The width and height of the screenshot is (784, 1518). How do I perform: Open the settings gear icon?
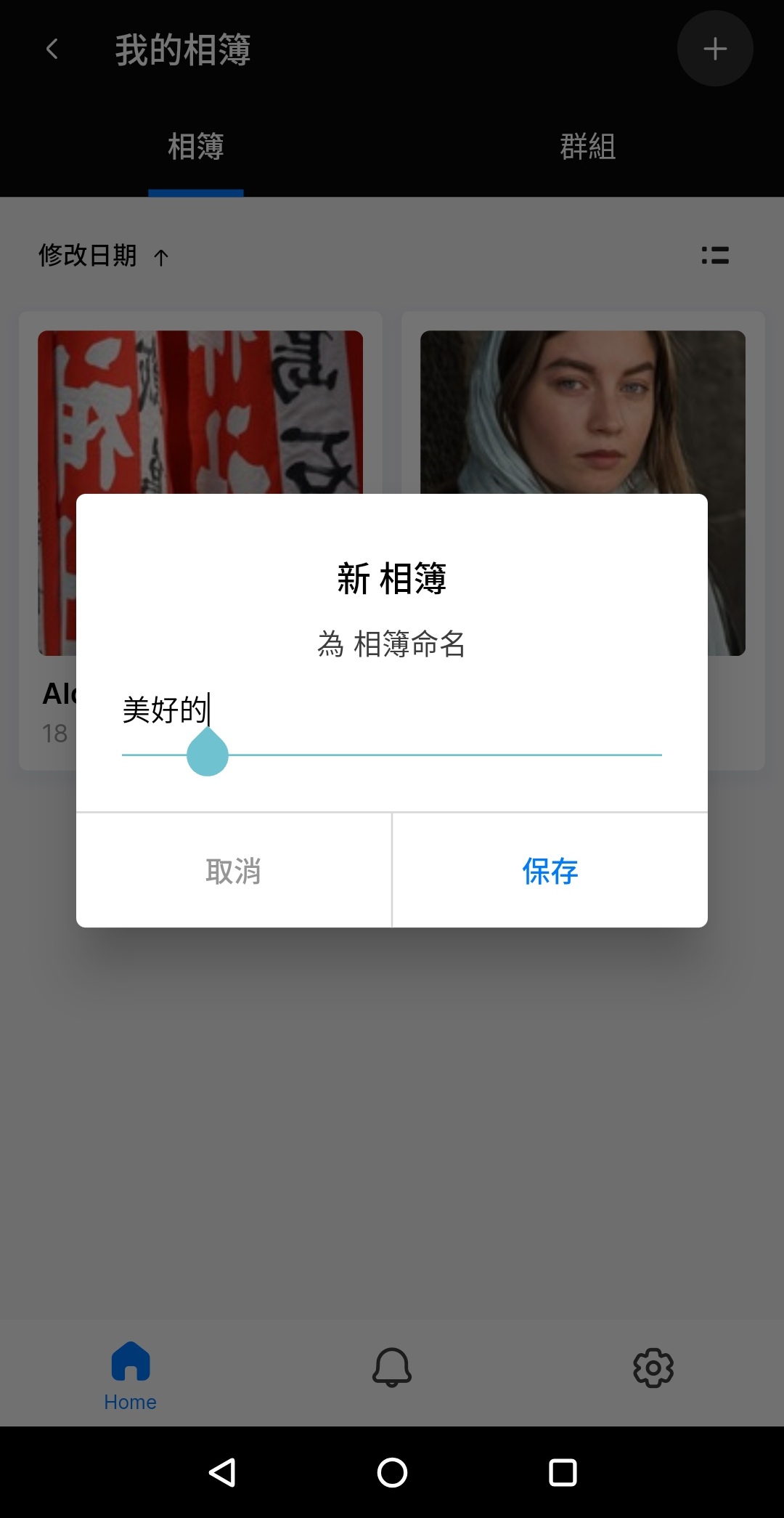(x=653, y=1368)
